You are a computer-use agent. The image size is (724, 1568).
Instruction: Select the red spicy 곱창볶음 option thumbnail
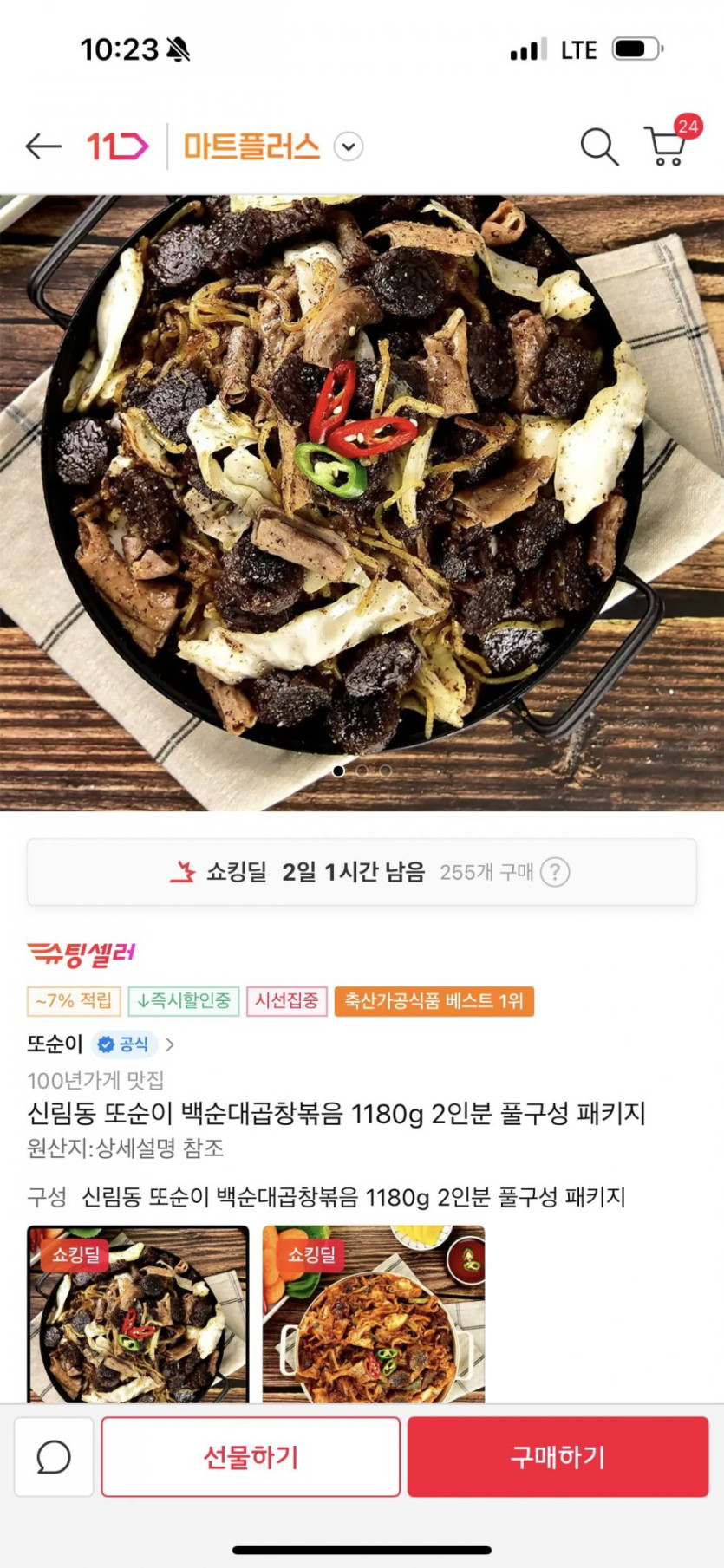pyautogui.click(x=374, y=1313)
